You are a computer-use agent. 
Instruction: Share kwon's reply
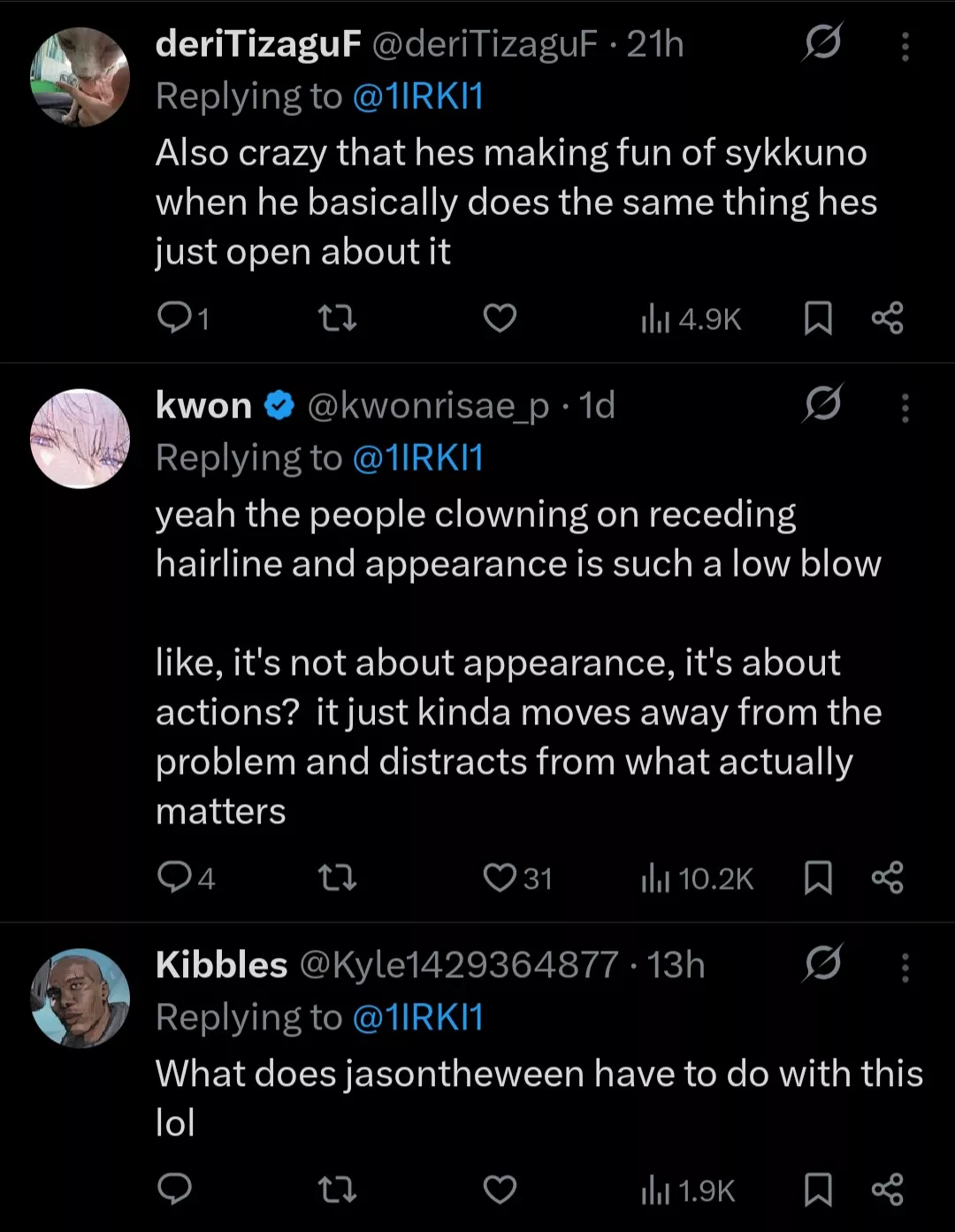887,877
